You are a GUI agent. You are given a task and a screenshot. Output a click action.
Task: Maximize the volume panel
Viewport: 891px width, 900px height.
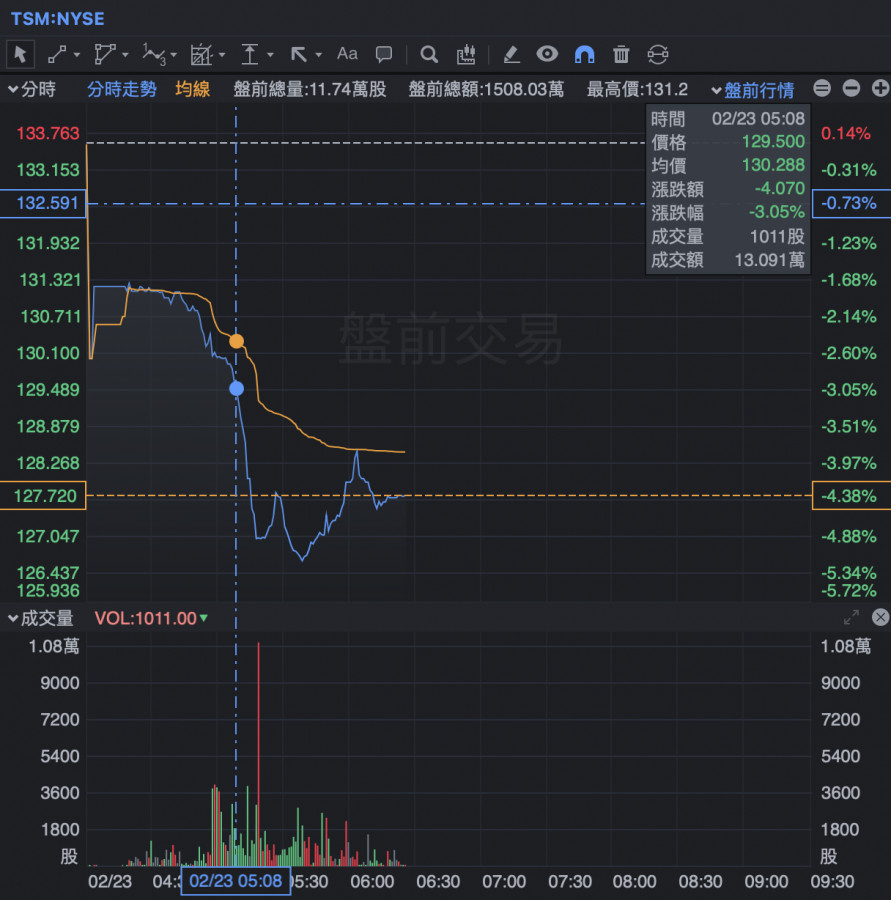(852, 617)
